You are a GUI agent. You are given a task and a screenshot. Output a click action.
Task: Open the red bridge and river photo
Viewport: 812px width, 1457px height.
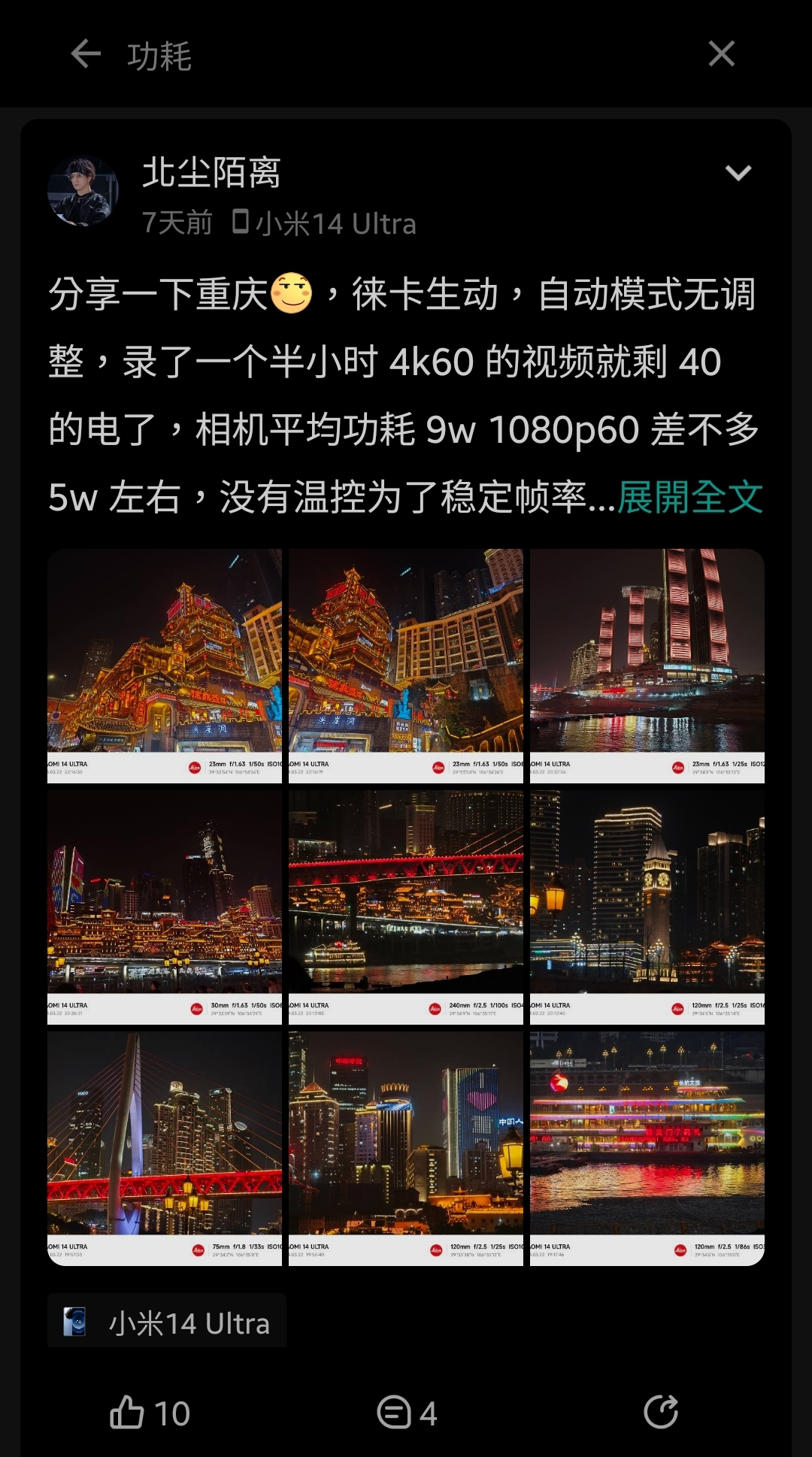point(406,907)
